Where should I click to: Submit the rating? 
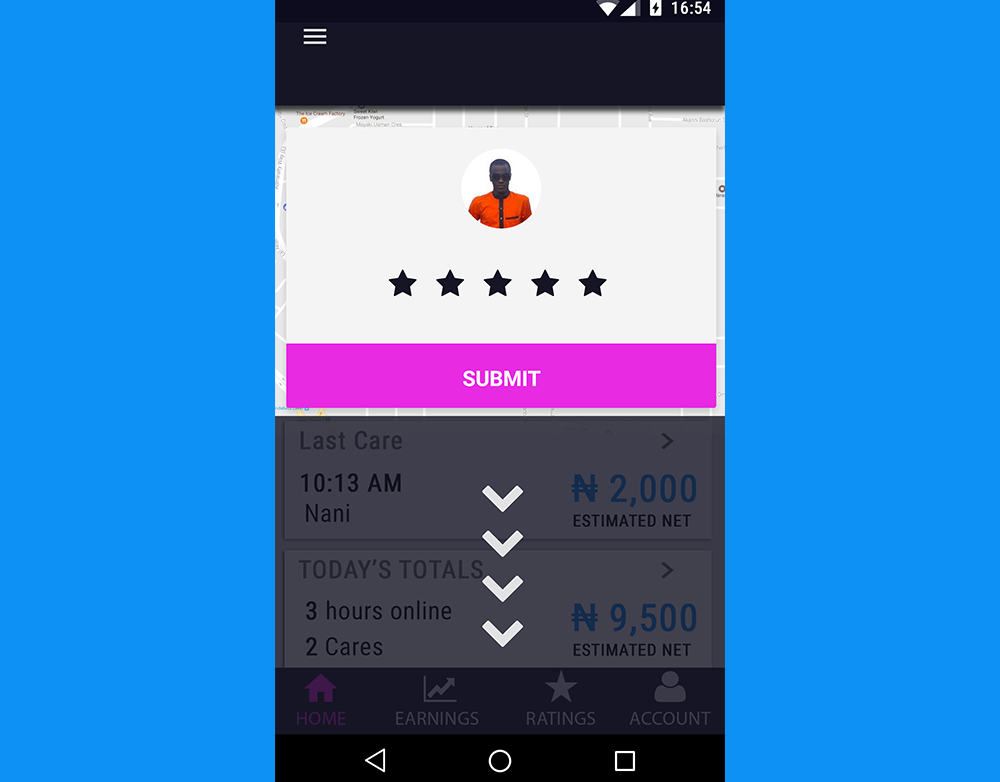coord(501,378)
